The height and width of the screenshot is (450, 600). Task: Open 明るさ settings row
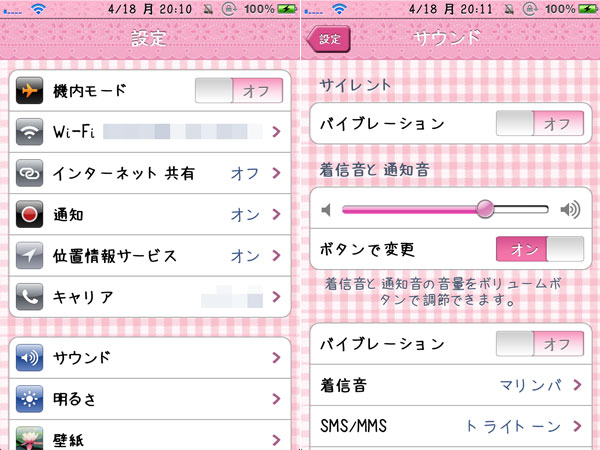pyautogui.click(x=149, y=398)
